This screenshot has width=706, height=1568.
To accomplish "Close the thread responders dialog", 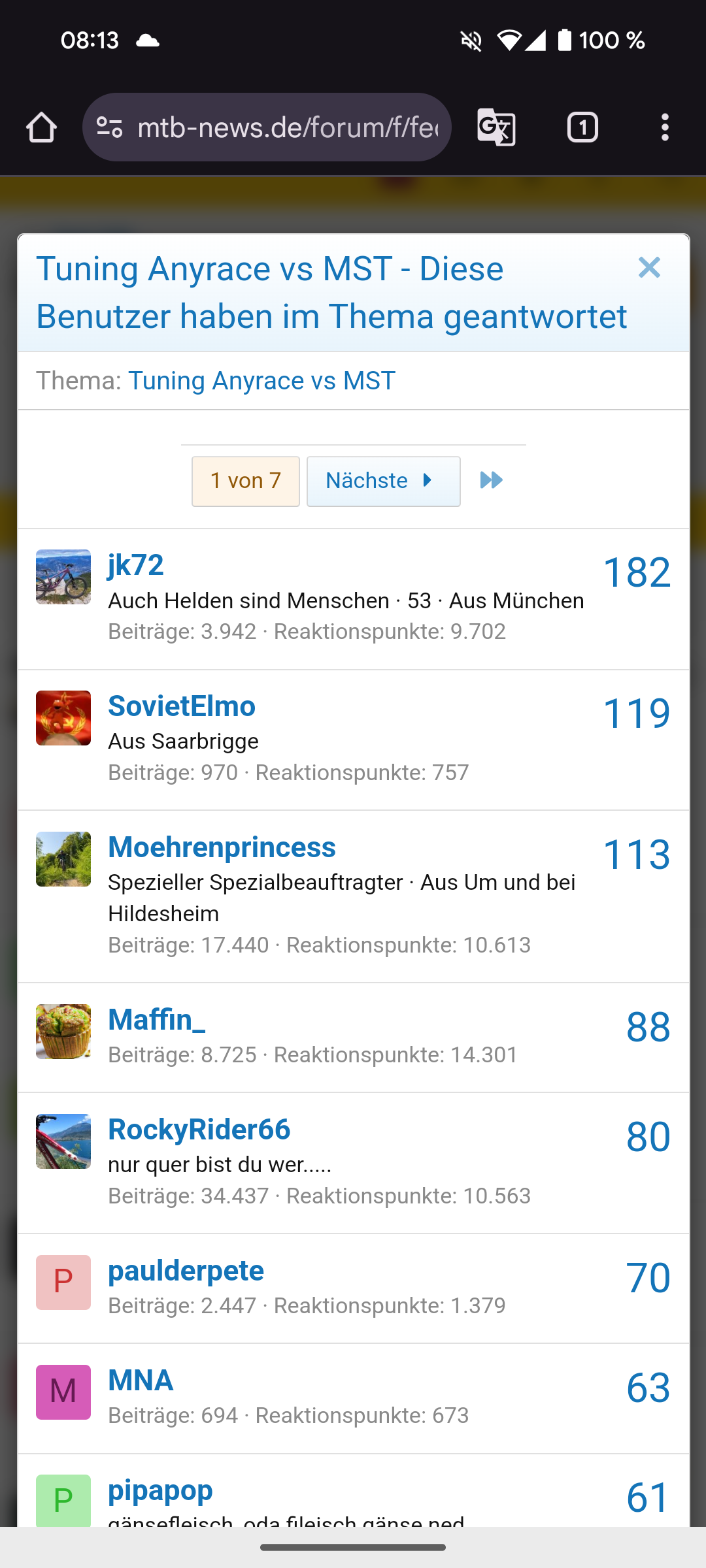I will [649, 268].
